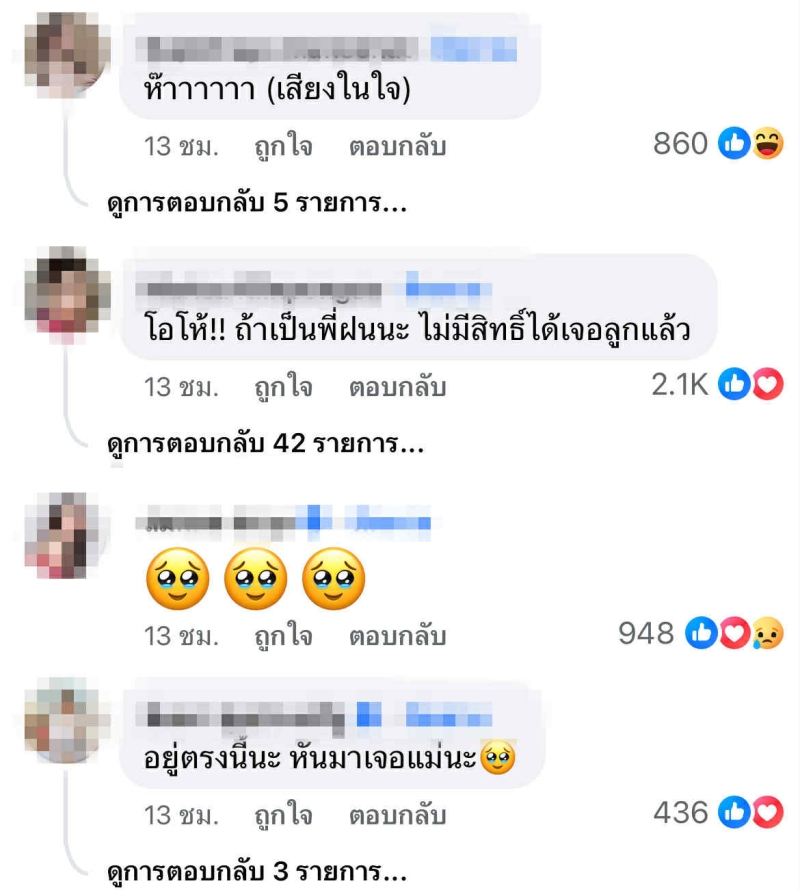Expand the 5 replies thread
This screenshot has width=800, height=890.
(256, 203)
